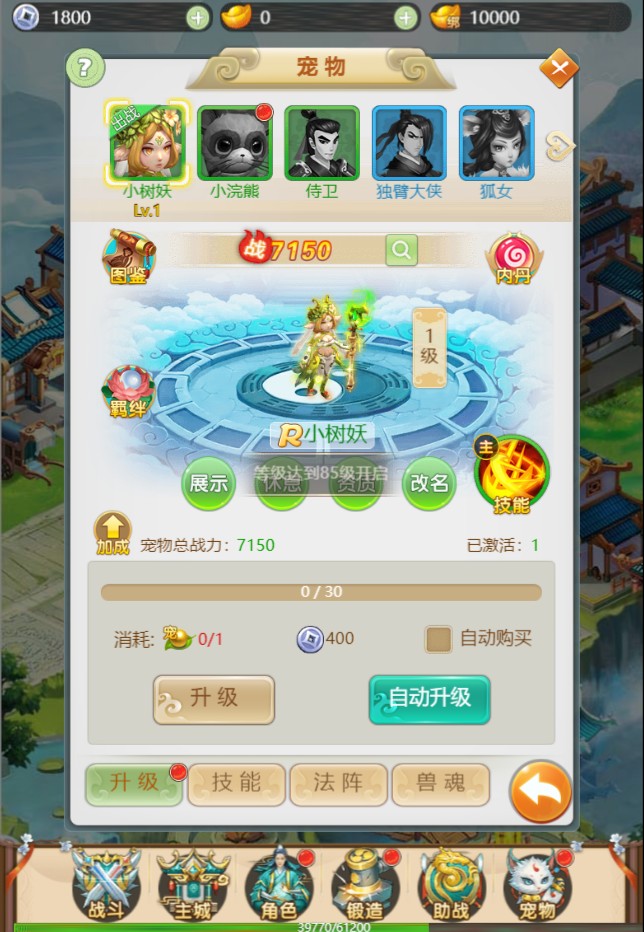The image size is (644, 932).
Task: Choose the 独臂大侠 pet avatar
Action: 409,142
